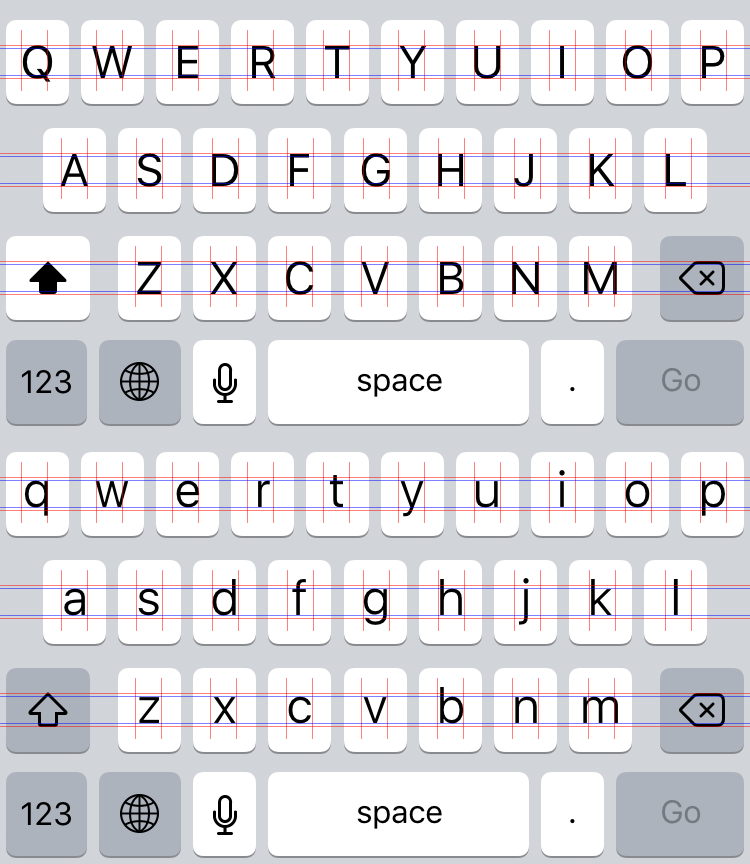Viewport: 750px width, 864px height.
Task: Tap the globe icon to switch keyboards
Action: click(x=140, y=382)
